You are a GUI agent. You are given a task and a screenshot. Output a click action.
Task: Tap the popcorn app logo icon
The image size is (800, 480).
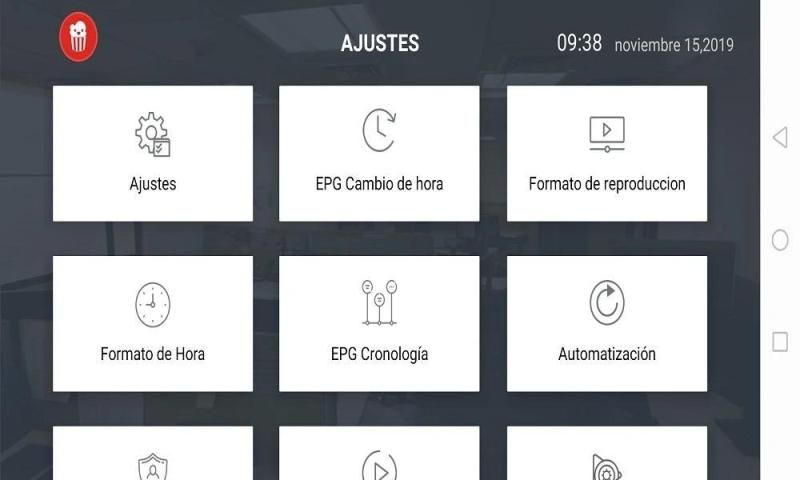click(x=78, y=37)
